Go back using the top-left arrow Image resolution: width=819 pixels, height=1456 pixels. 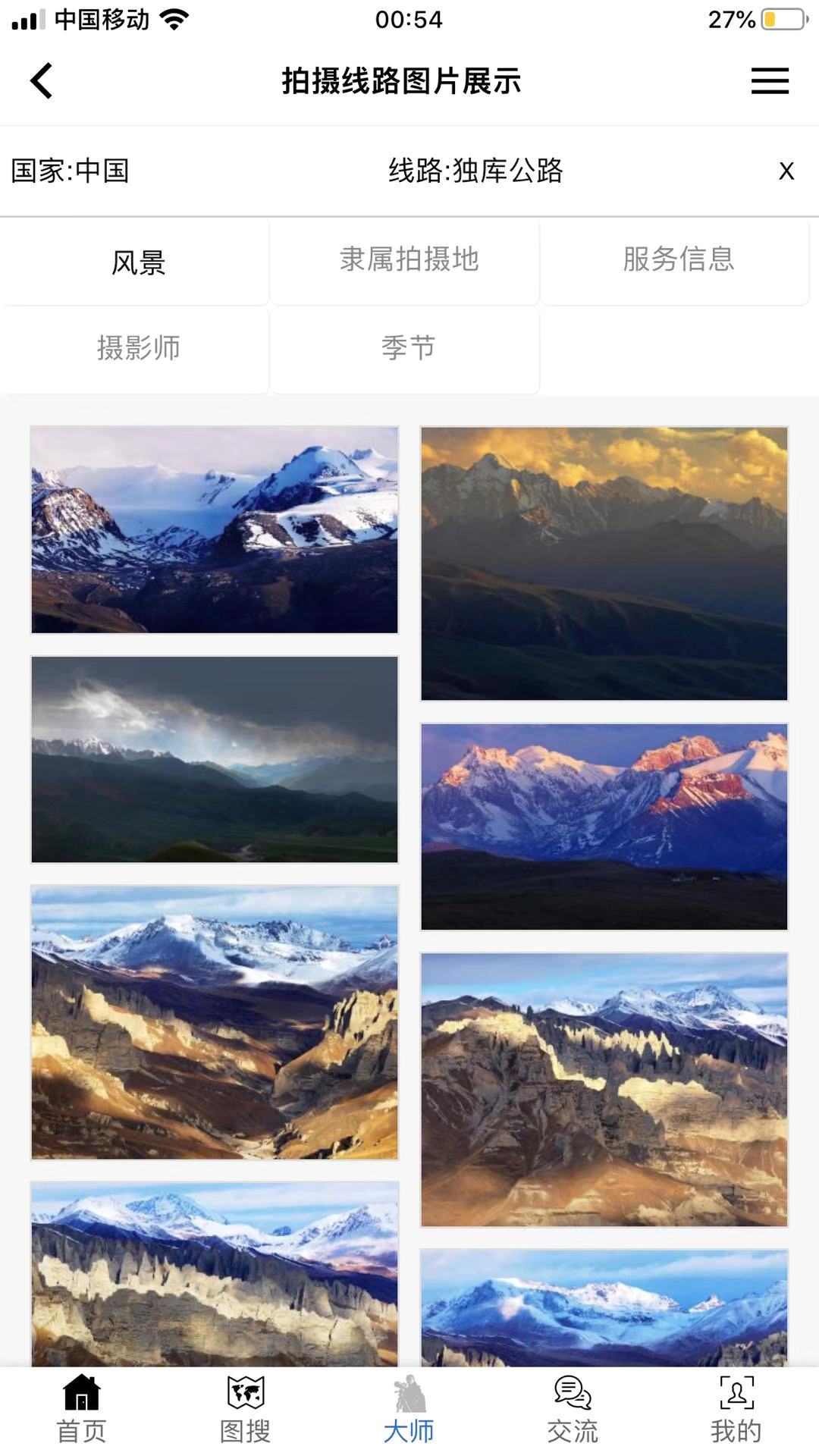(x=42, y=80)
